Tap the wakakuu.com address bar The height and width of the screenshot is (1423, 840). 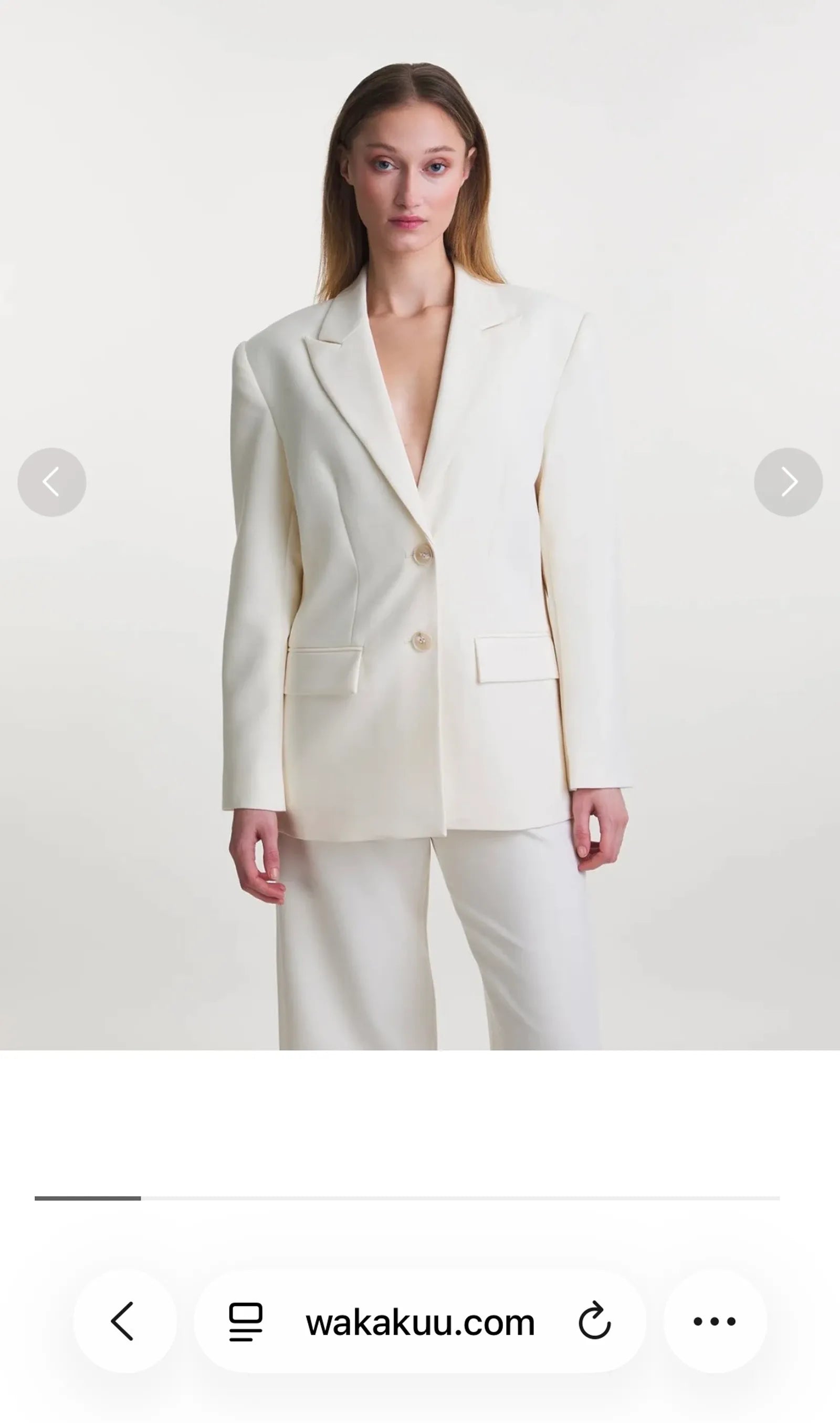pyautogui.click(x=420, y=1323)
